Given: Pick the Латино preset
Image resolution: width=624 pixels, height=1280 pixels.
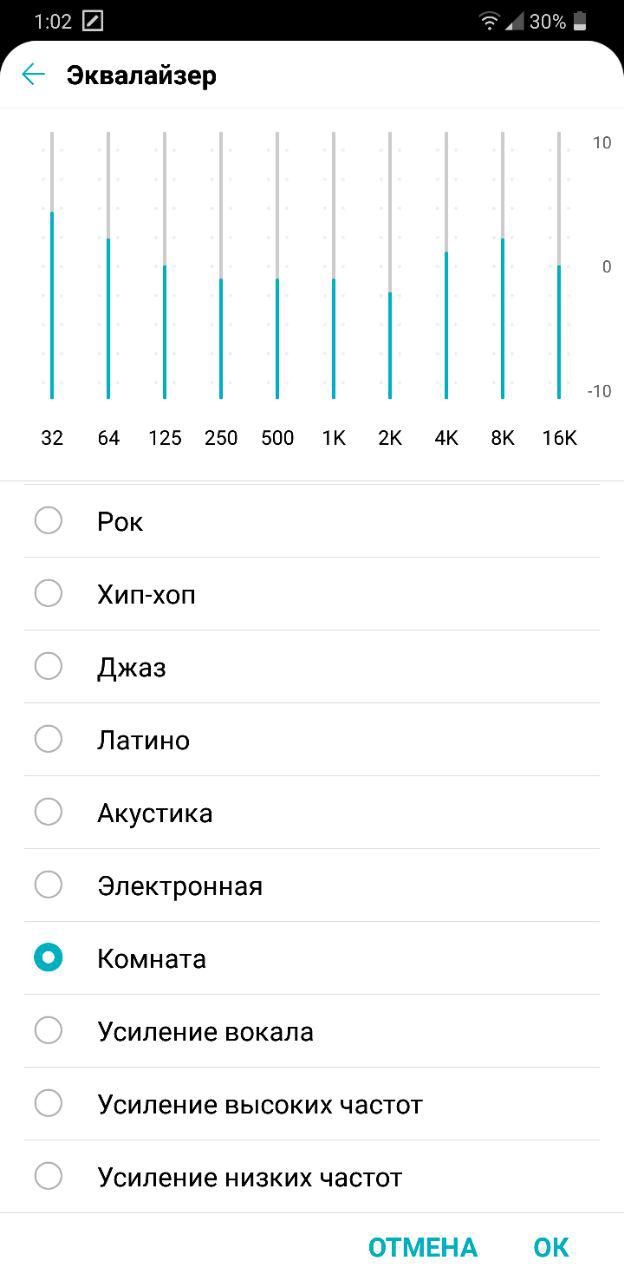Looking at the screenshot, I should tap(312, 740).
